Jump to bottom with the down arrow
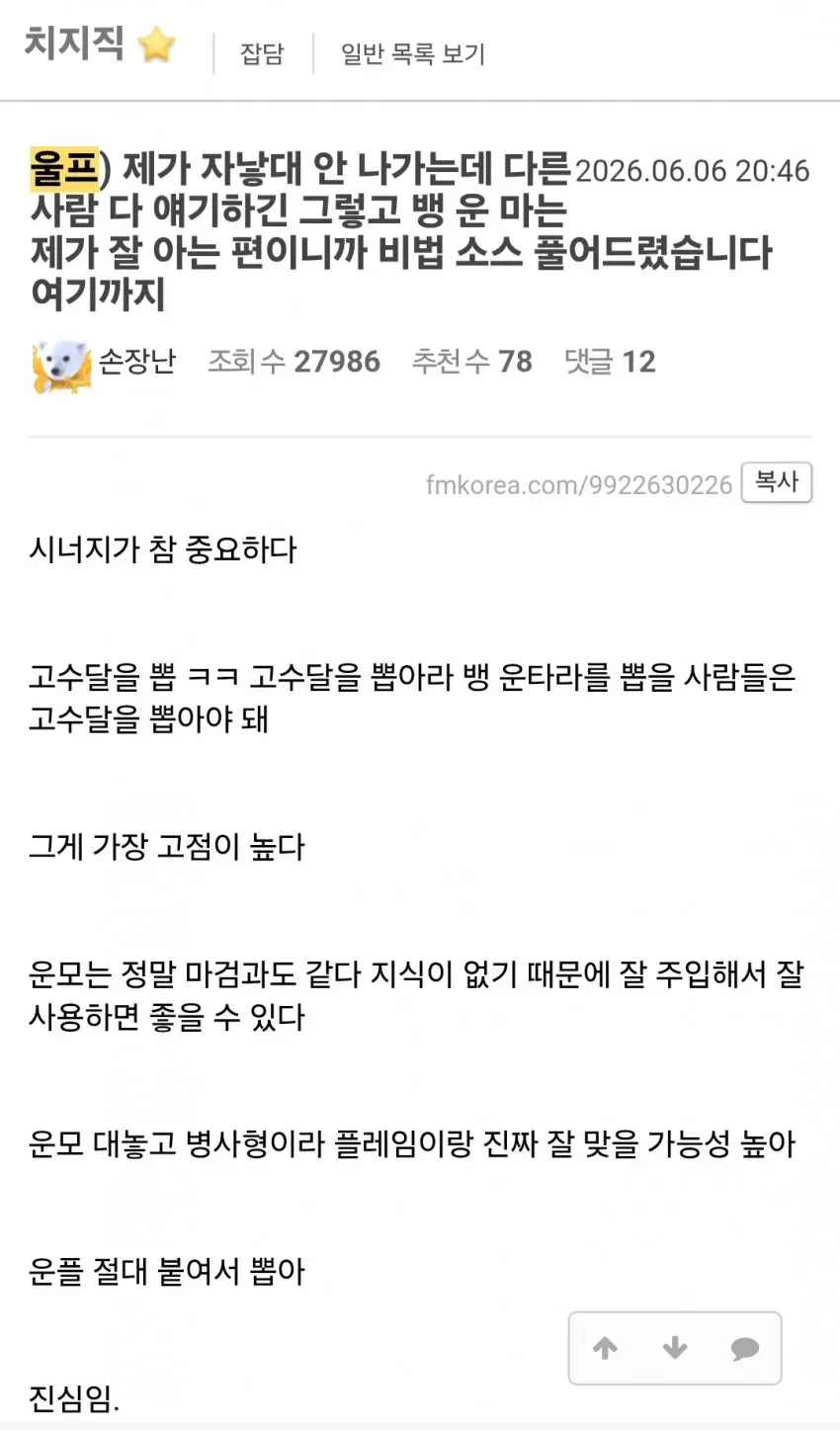 pyautogui.click(x=675, y=1348)
